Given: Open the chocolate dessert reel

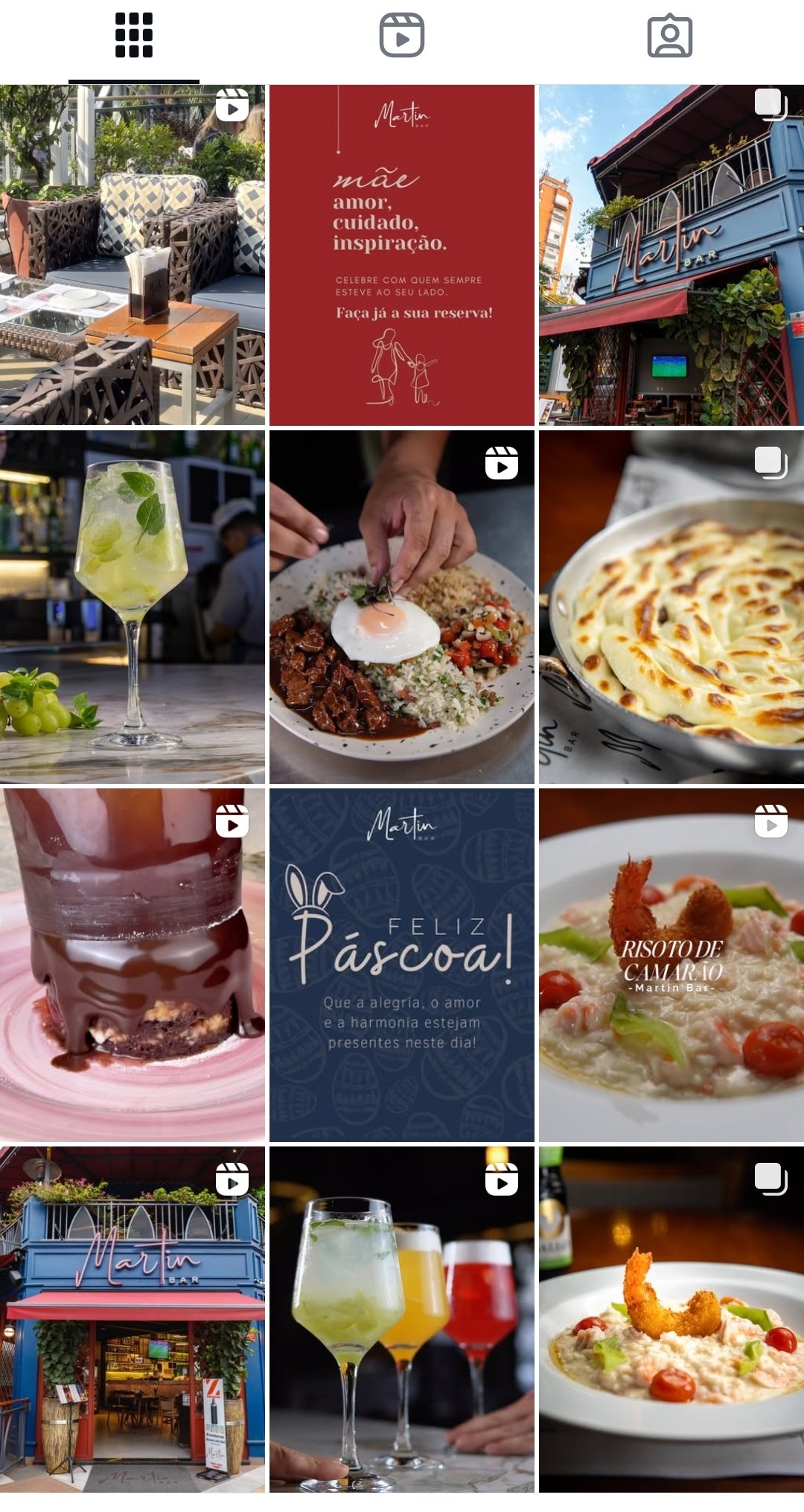Looking at the screenshot, I should [x=133, y=965].
